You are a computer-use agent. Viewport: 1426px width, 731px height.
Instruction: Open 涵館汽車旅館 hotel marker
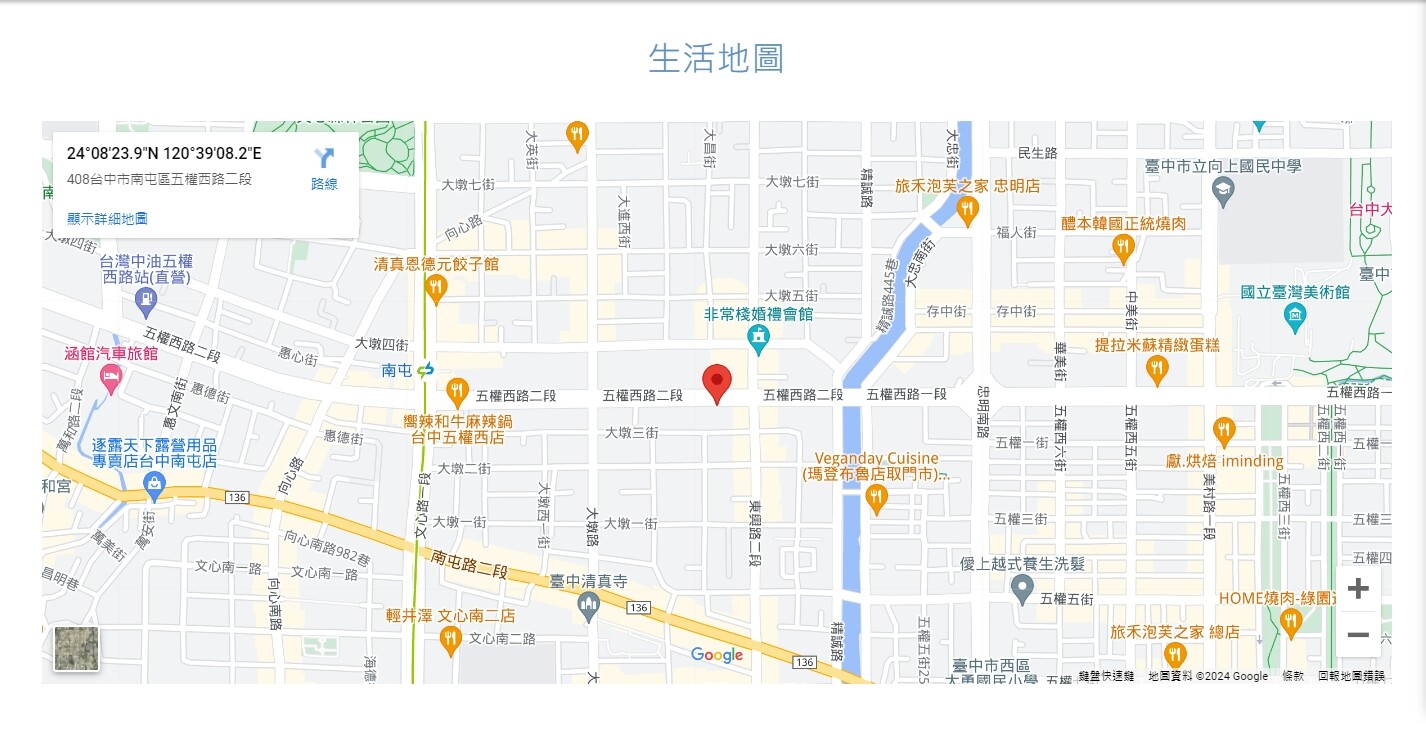tap(111, 377)
